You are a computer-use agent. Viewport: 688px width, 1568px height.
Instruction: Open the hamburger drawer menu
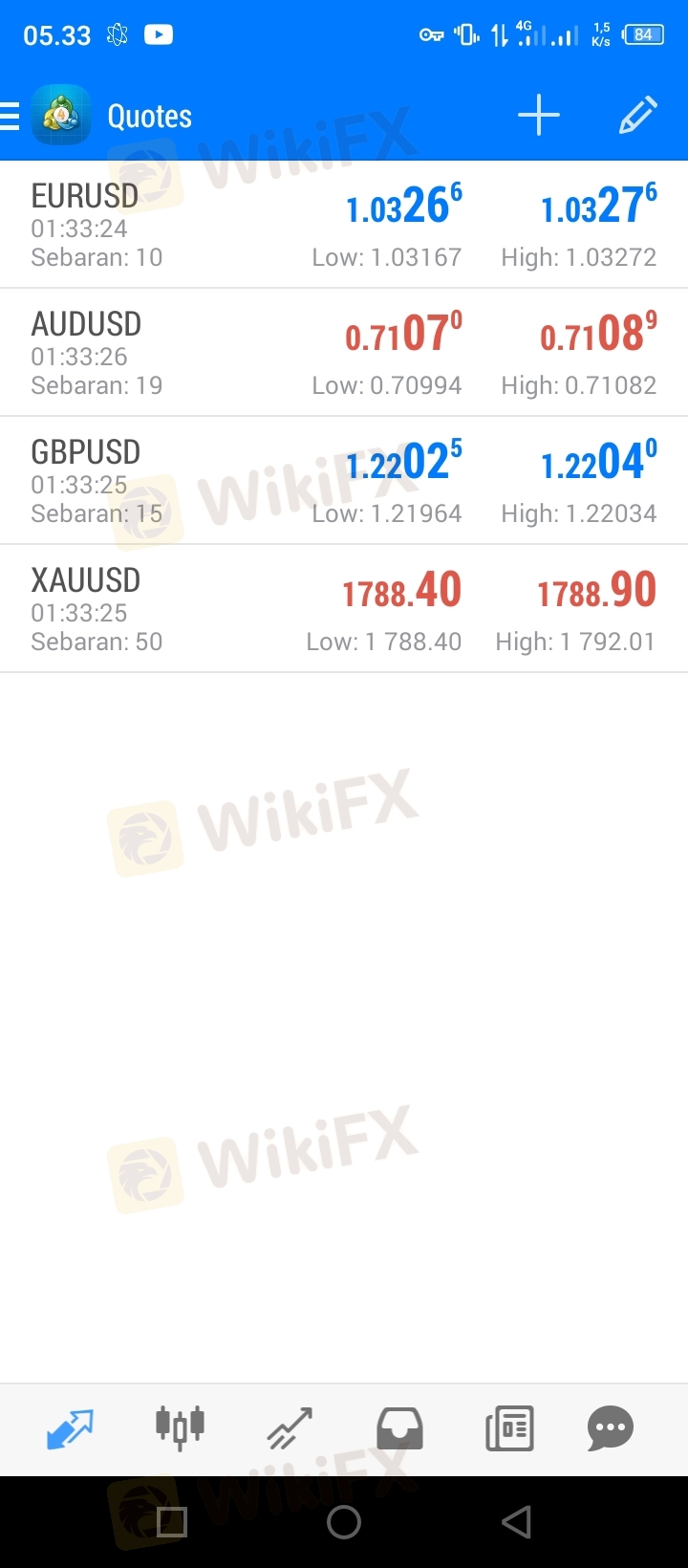pos(11,117)
